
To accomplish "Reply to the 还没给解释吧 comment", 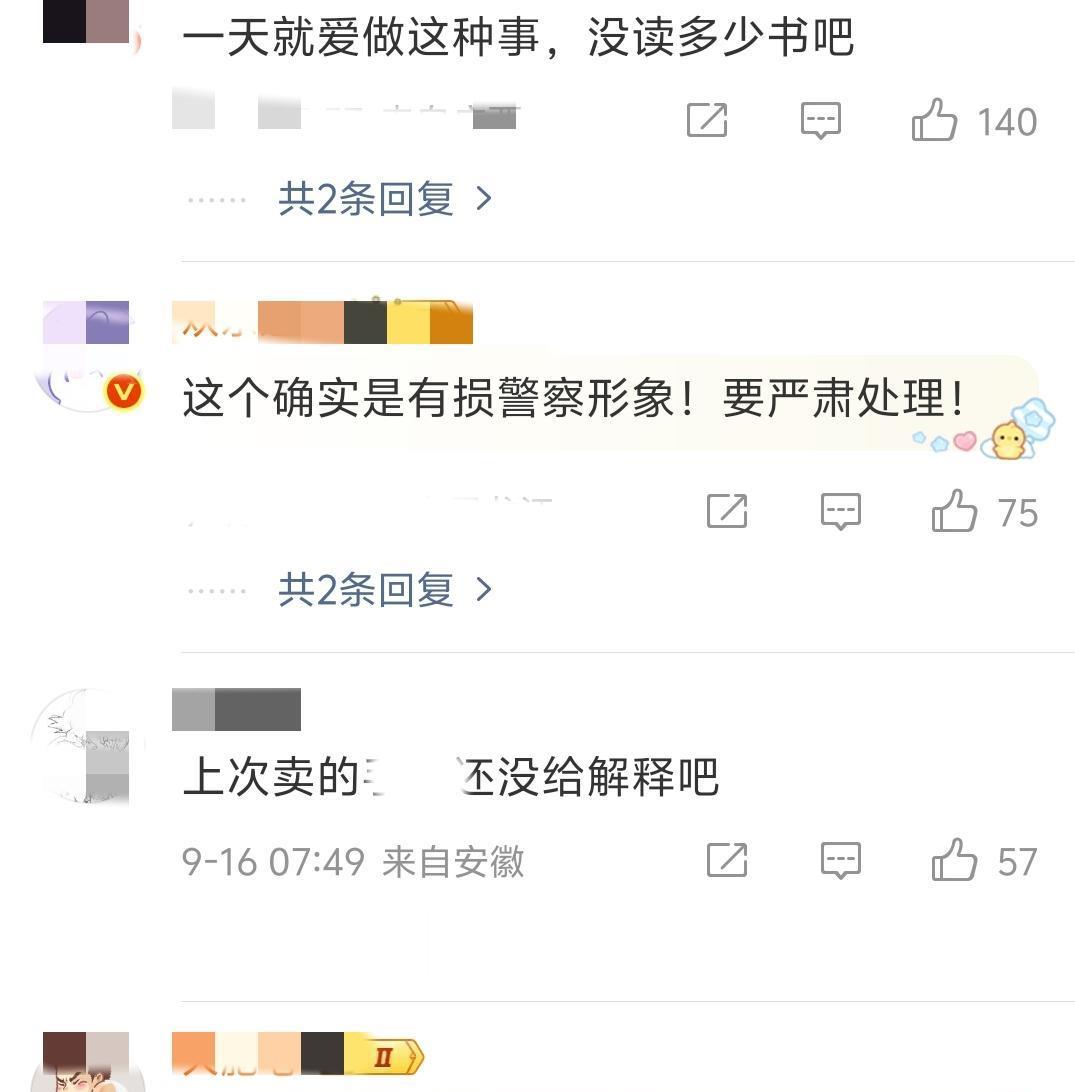I will (x=841, y=860).
